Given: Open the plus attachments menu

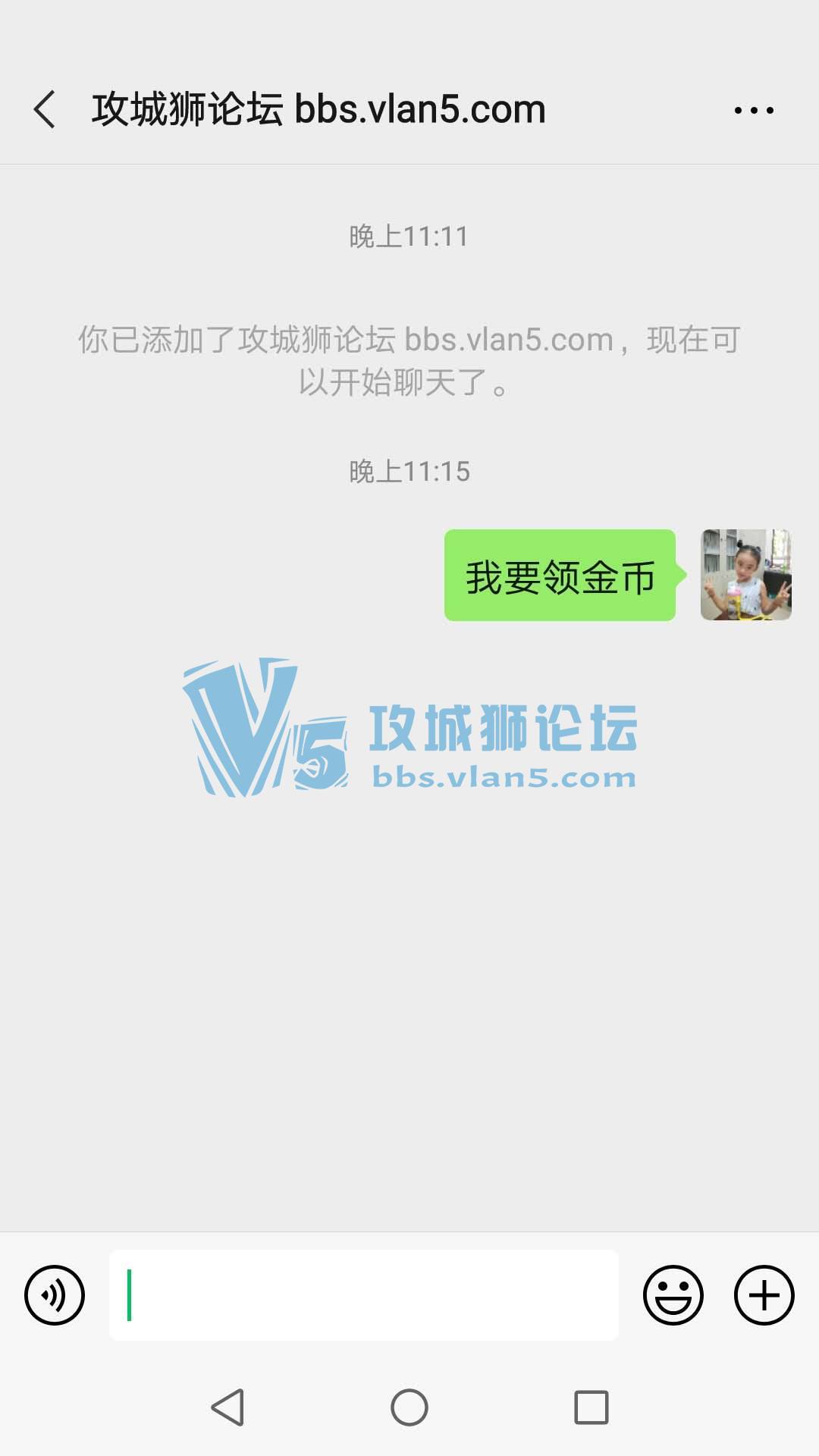Looking at the screenshot, I should (x=764, y=1295).
